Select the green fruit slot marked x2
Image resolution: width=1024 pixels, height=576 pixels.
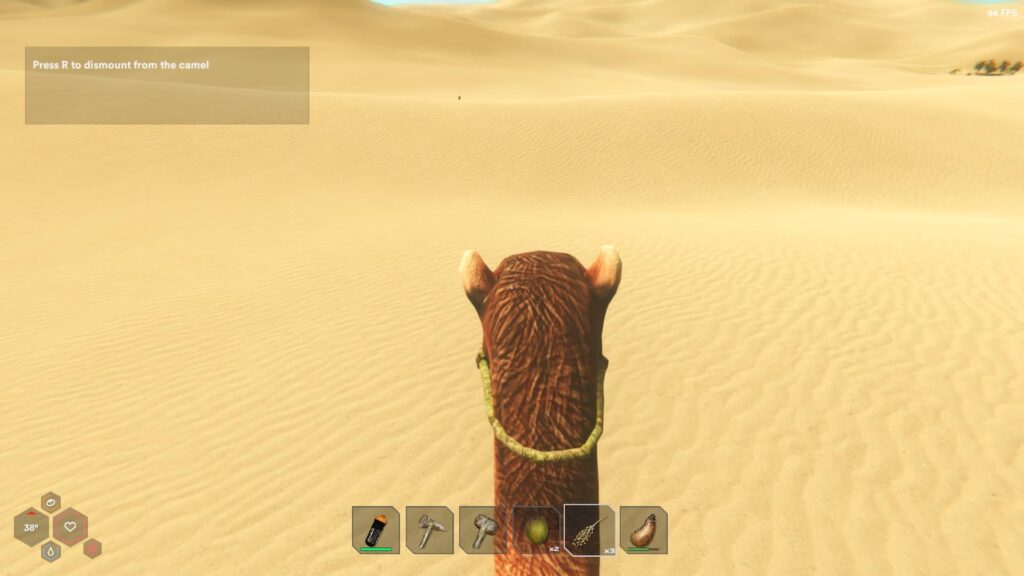tap(537, 529)
